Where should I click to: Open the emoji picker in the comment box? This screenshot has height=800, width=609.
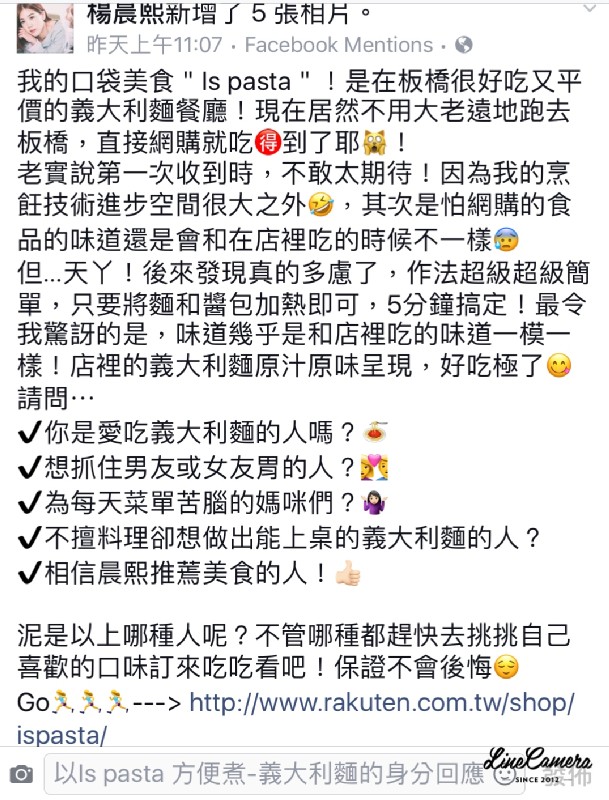505,776
